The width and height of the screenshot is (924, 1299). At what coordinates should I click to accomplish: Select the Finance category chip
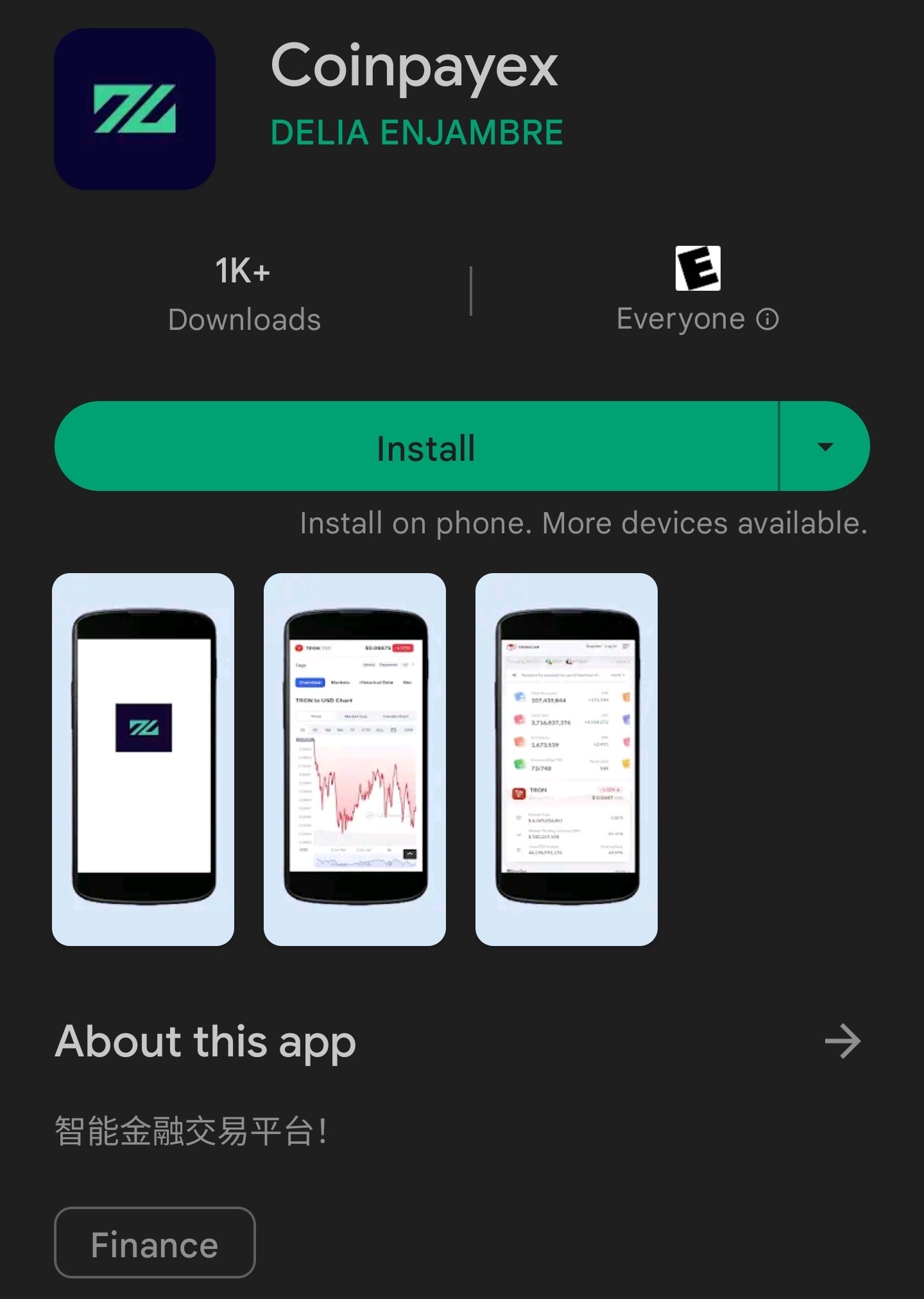pyautogui.click(x=155, y=1244)
